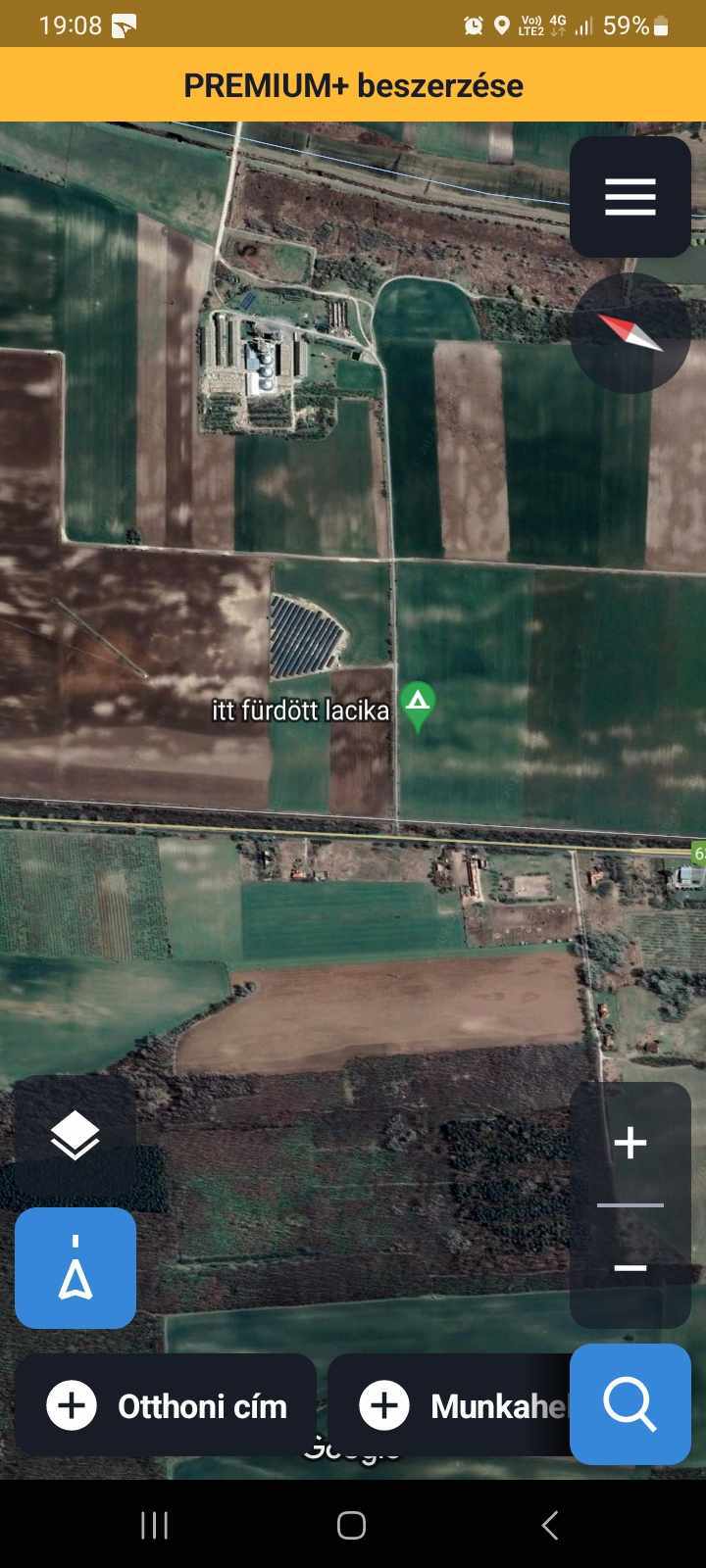The height and width of the screenshot is (1568, 706).
Task: Zoom out with the minus button
Action: coord(630,1268)
